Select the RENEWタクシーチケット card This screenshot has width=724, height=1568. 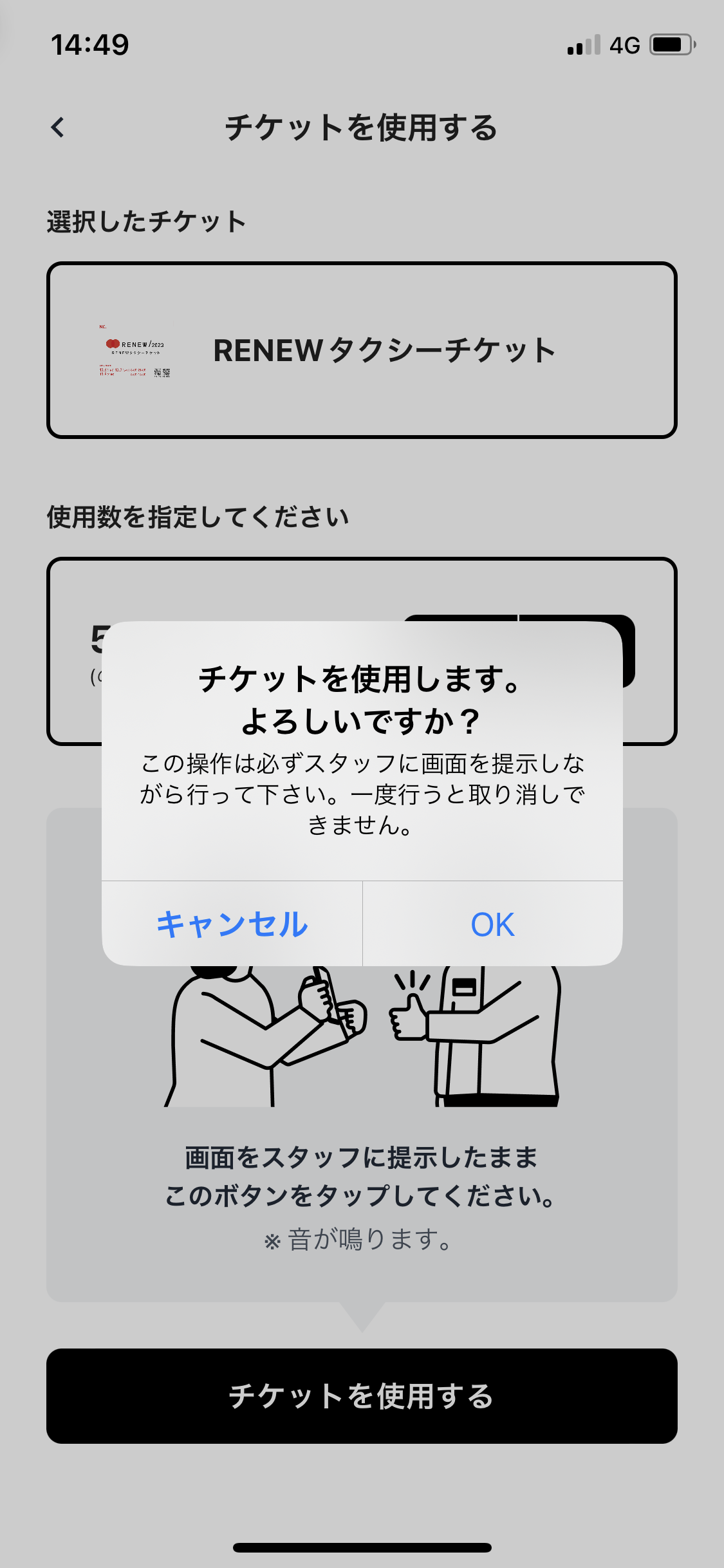click(362, 350)
